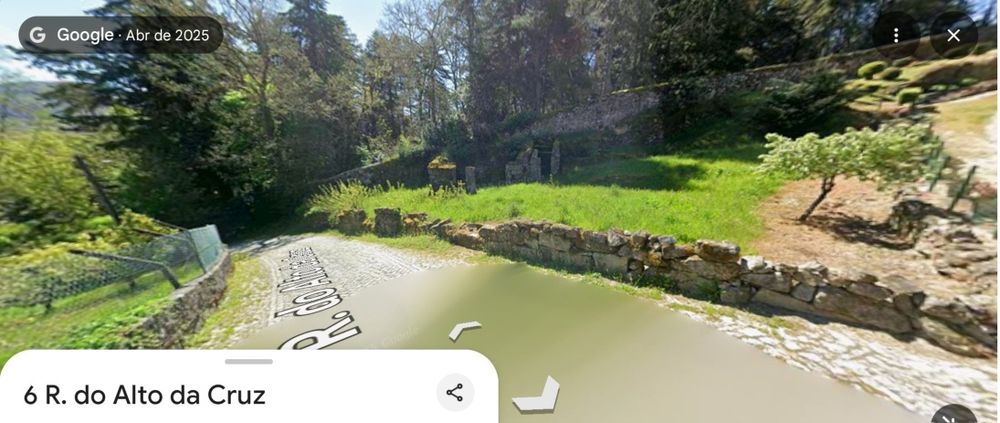The image size is (1000, 423).
Task: Share the 6 R. do Alto da Cruz location
Action: (x=455, y=392)
